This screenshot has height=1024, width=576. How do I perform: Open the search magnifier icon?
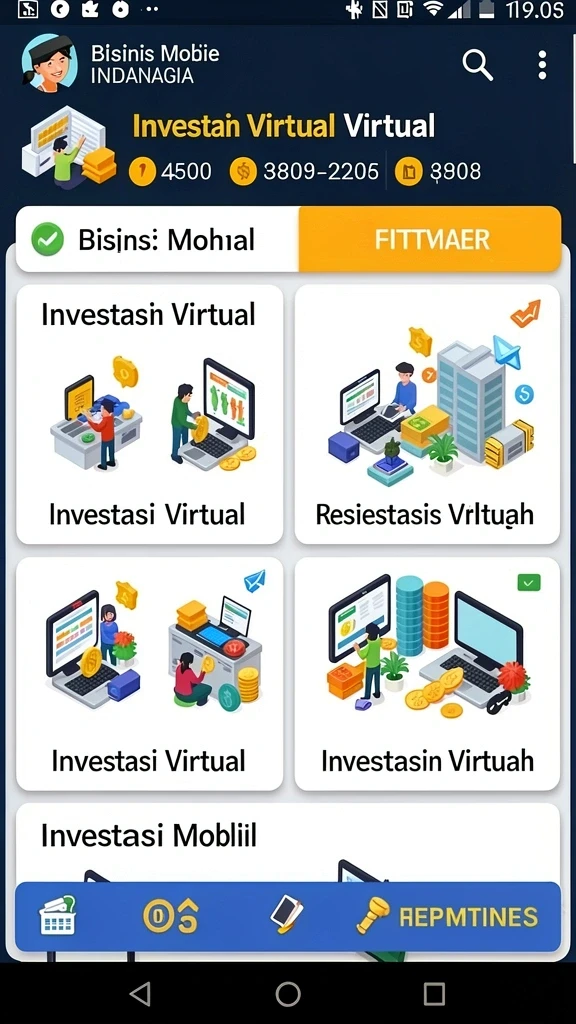[477, 65]
